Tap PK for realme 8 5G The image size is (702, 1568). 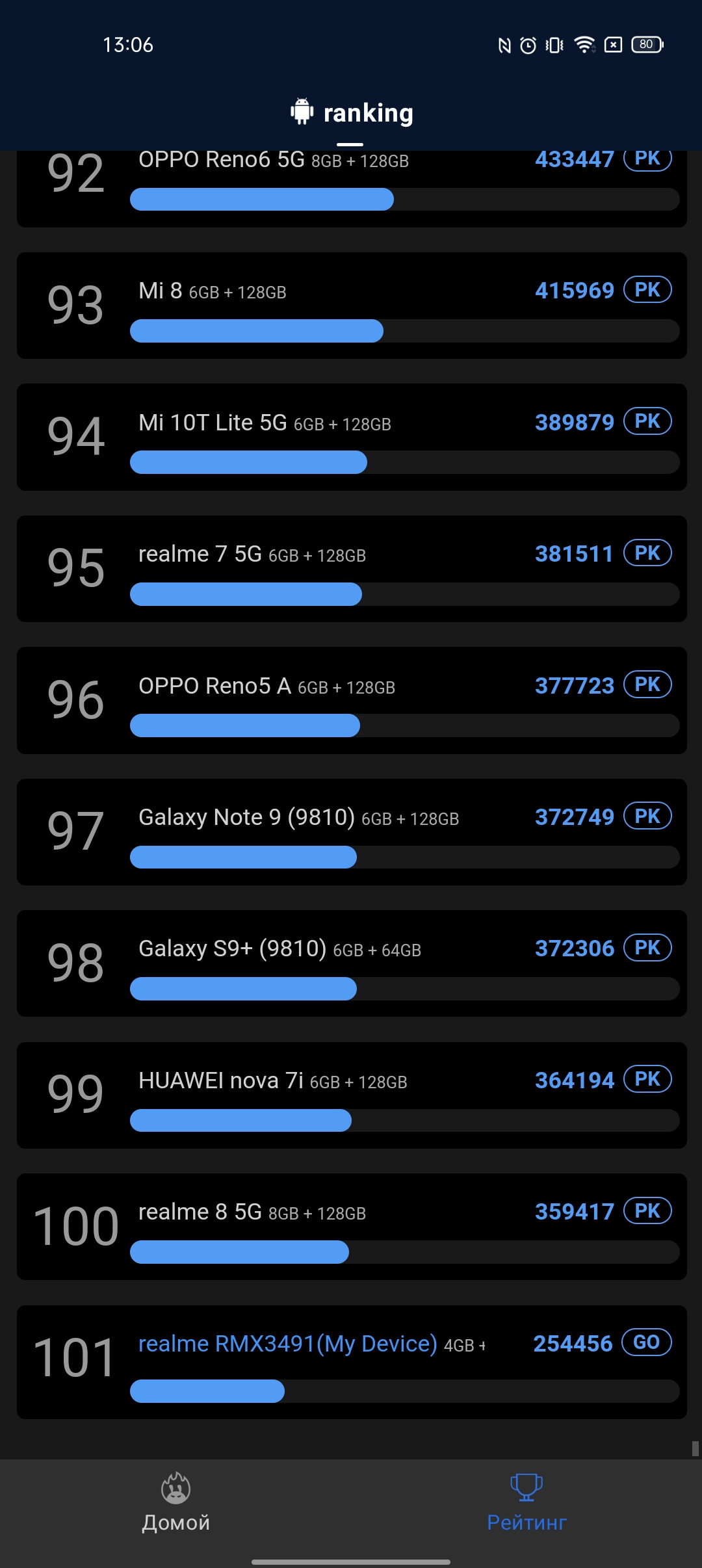click(647, 1211)
